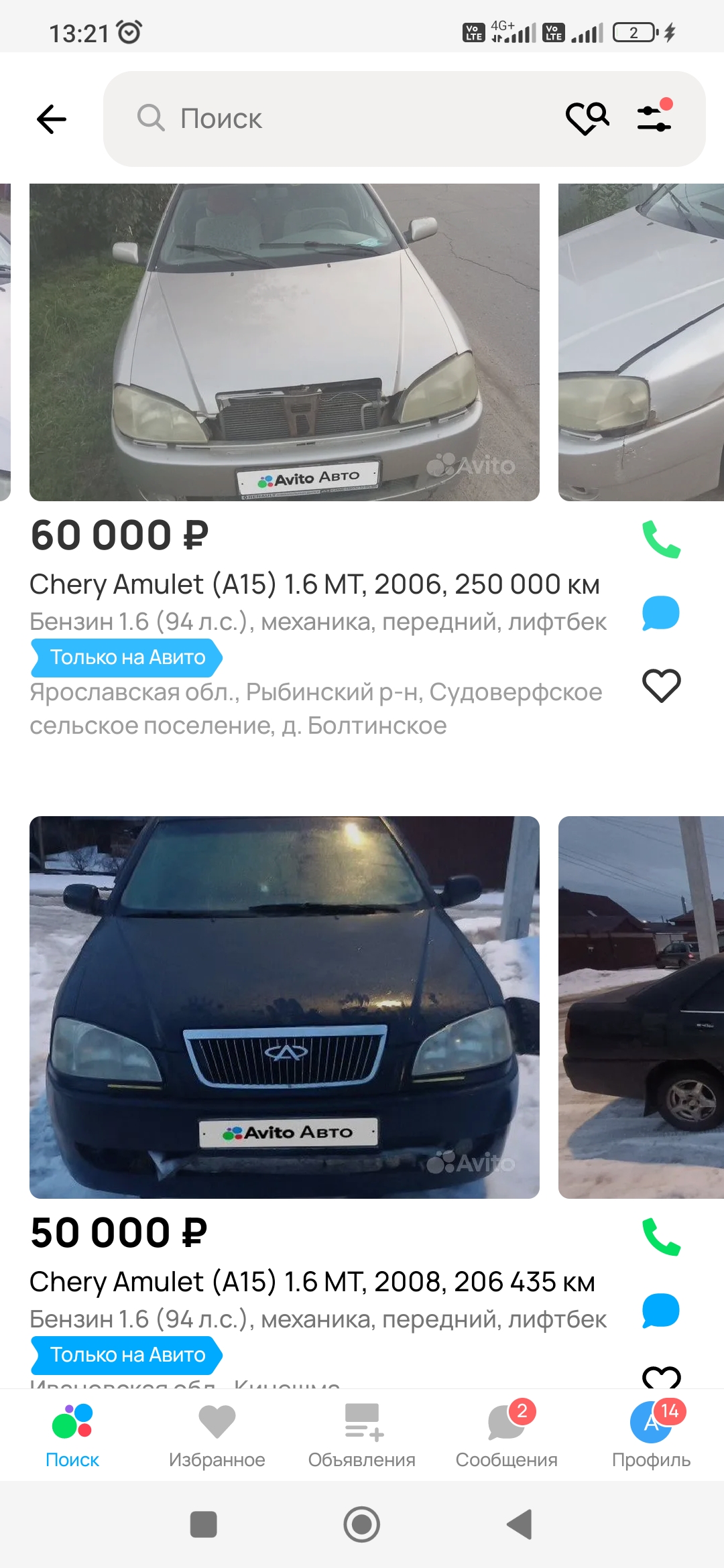This screenshot has height=1568, width=724.
Task: Switch to the Объявления tab
Action: click(362, 1436)
